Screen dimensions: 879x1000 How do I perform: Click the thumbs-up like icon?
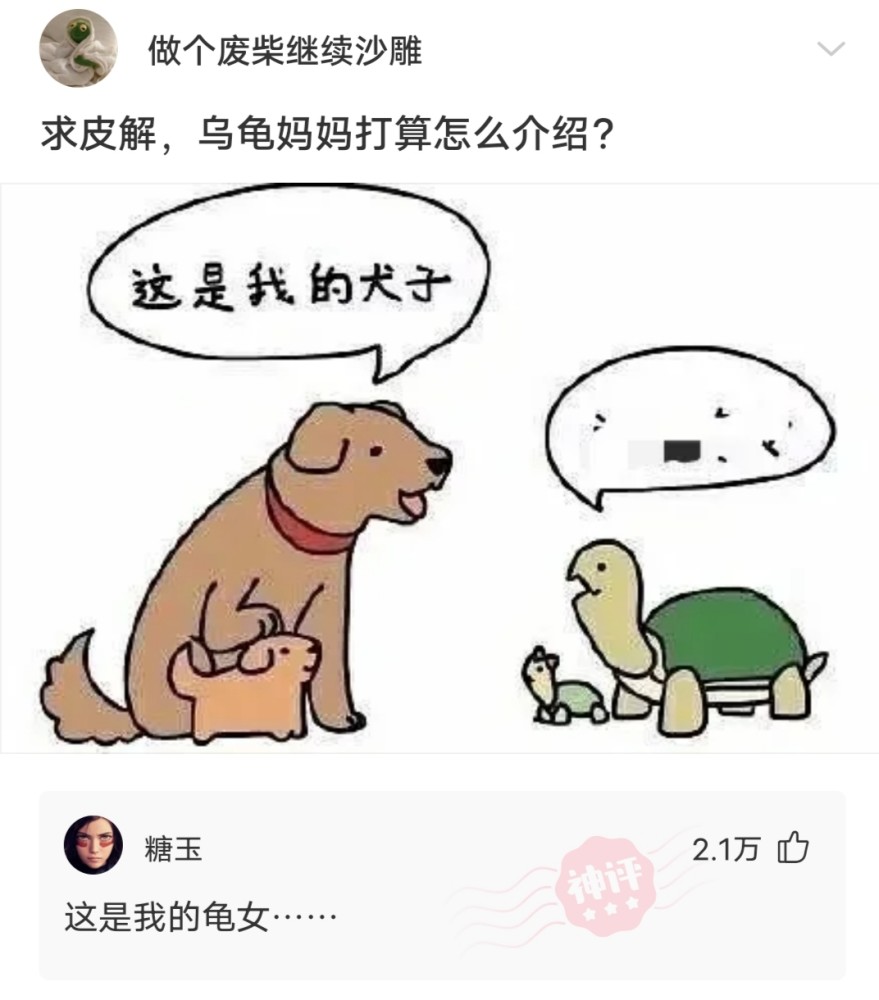coord(792,846)
